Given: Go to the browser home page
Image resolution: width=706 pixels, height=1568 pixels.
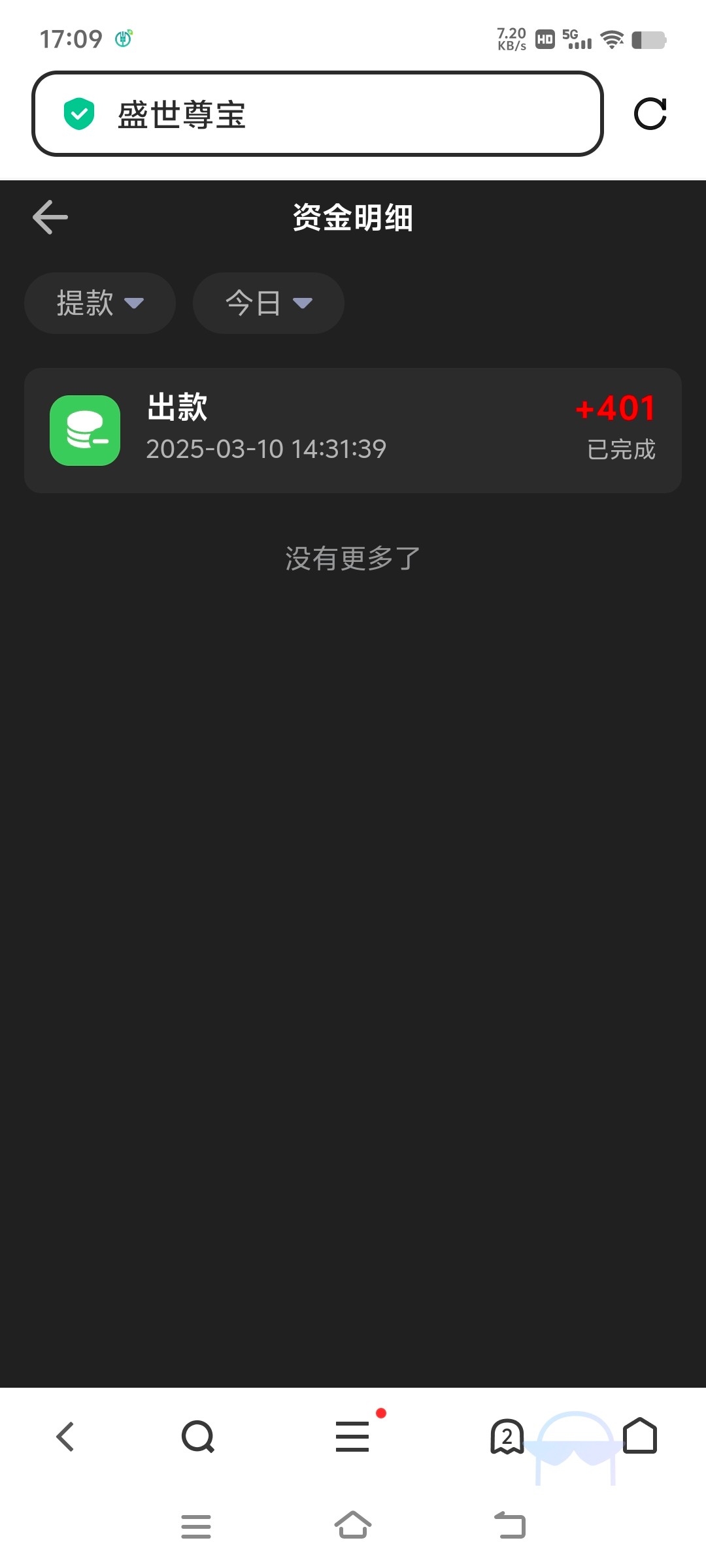Looking at the screenshot, I should [640, 1435].
